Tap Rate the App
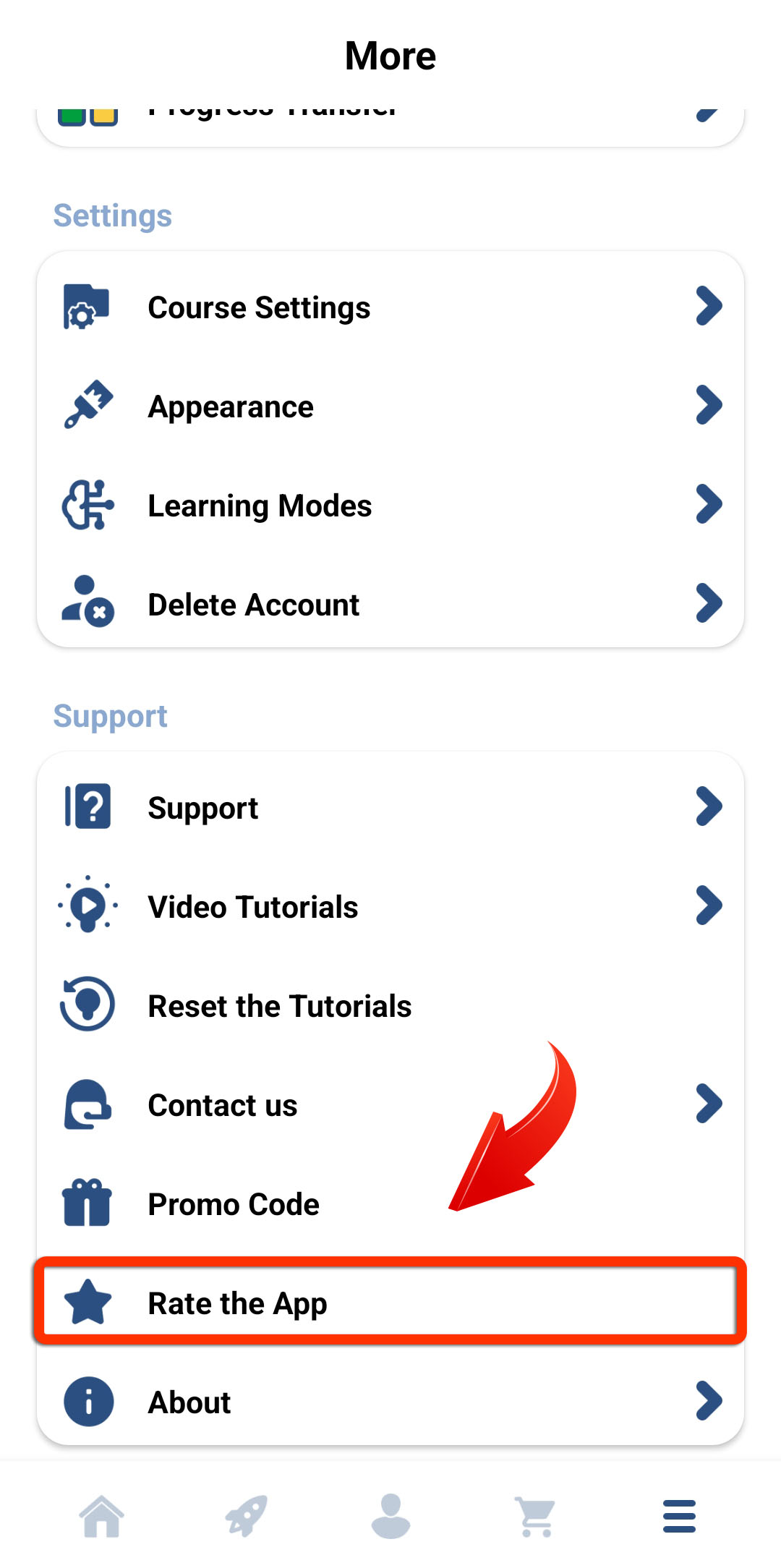The height and width of the screenshot is (1568, 781). click(390, 1303)
